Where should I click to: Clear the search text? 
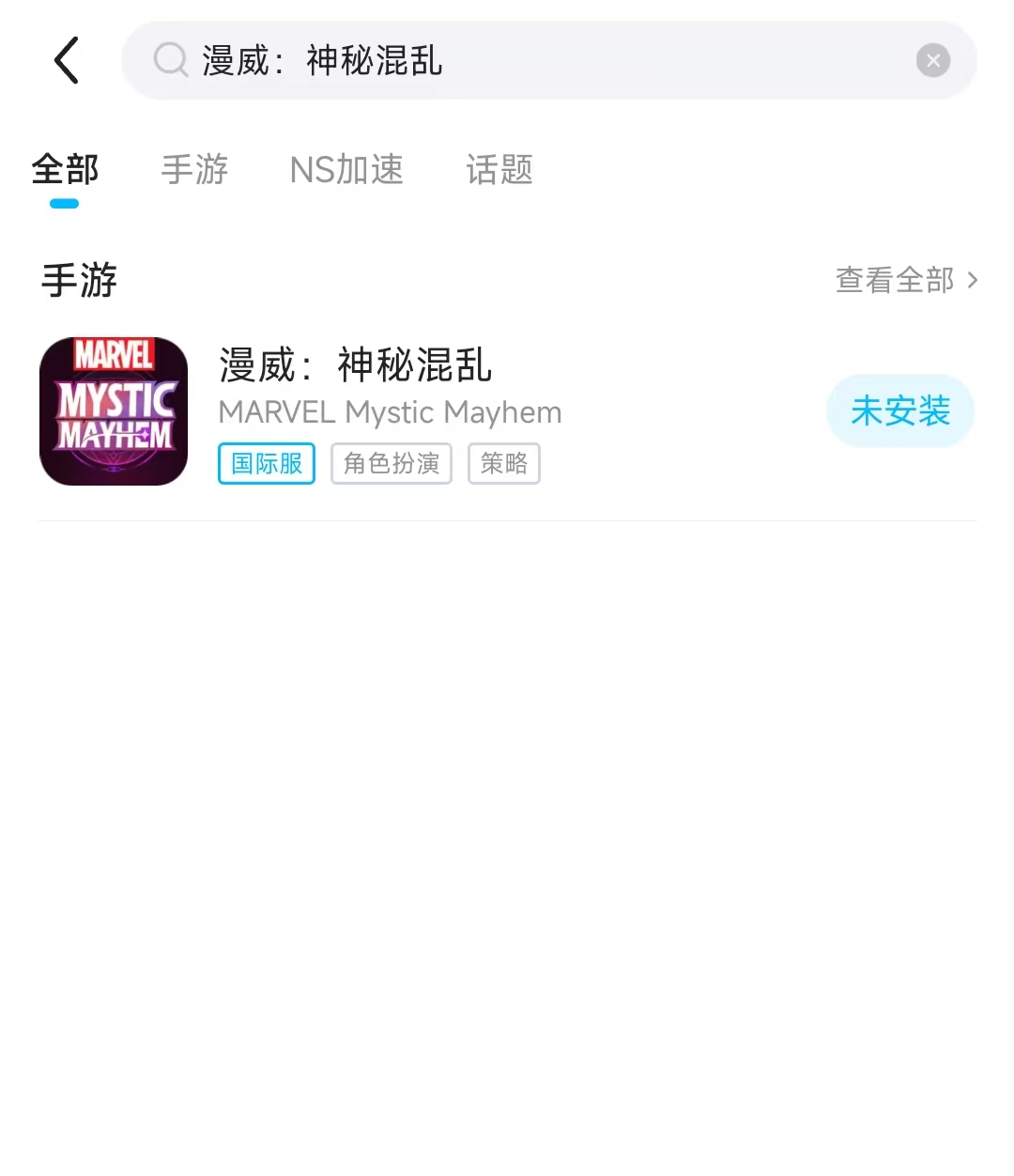932,61
